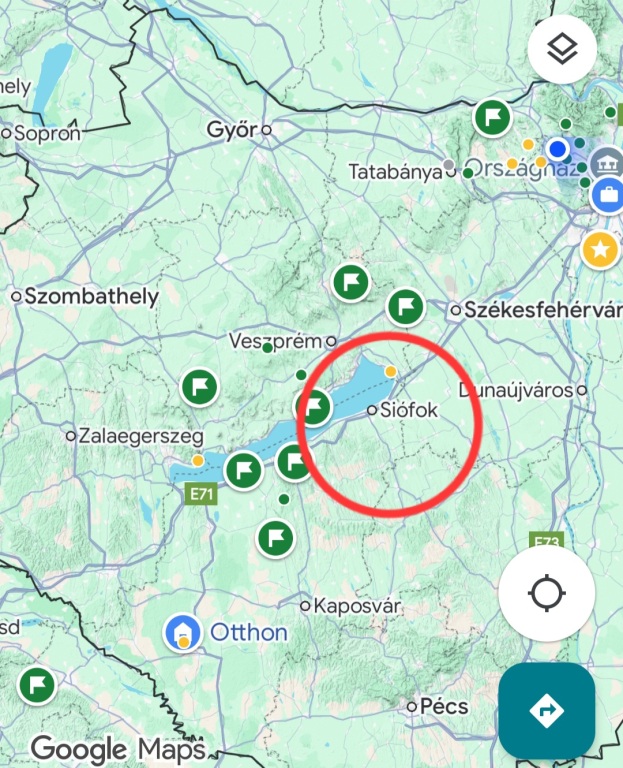Select the Pécs city label
Screen dimensions: 623x768
pos(443,706)
